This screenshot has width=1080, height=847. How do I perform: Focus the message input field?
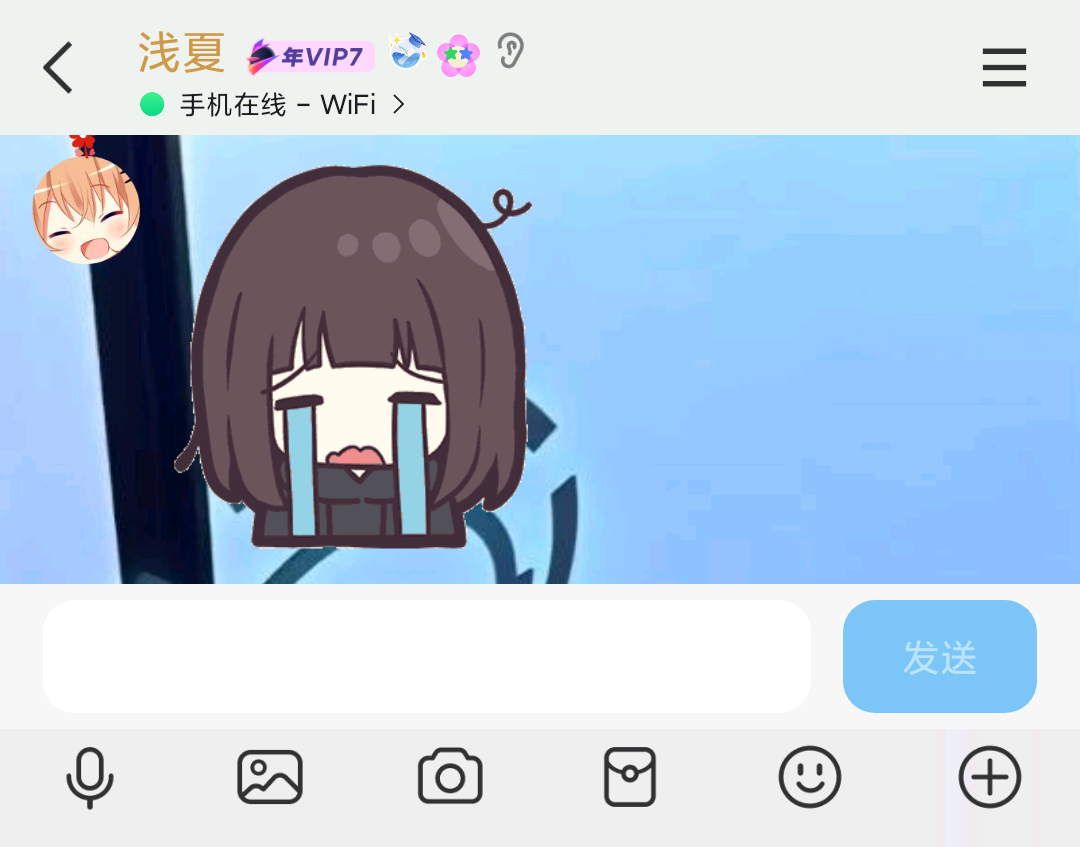tap(427, 656)
